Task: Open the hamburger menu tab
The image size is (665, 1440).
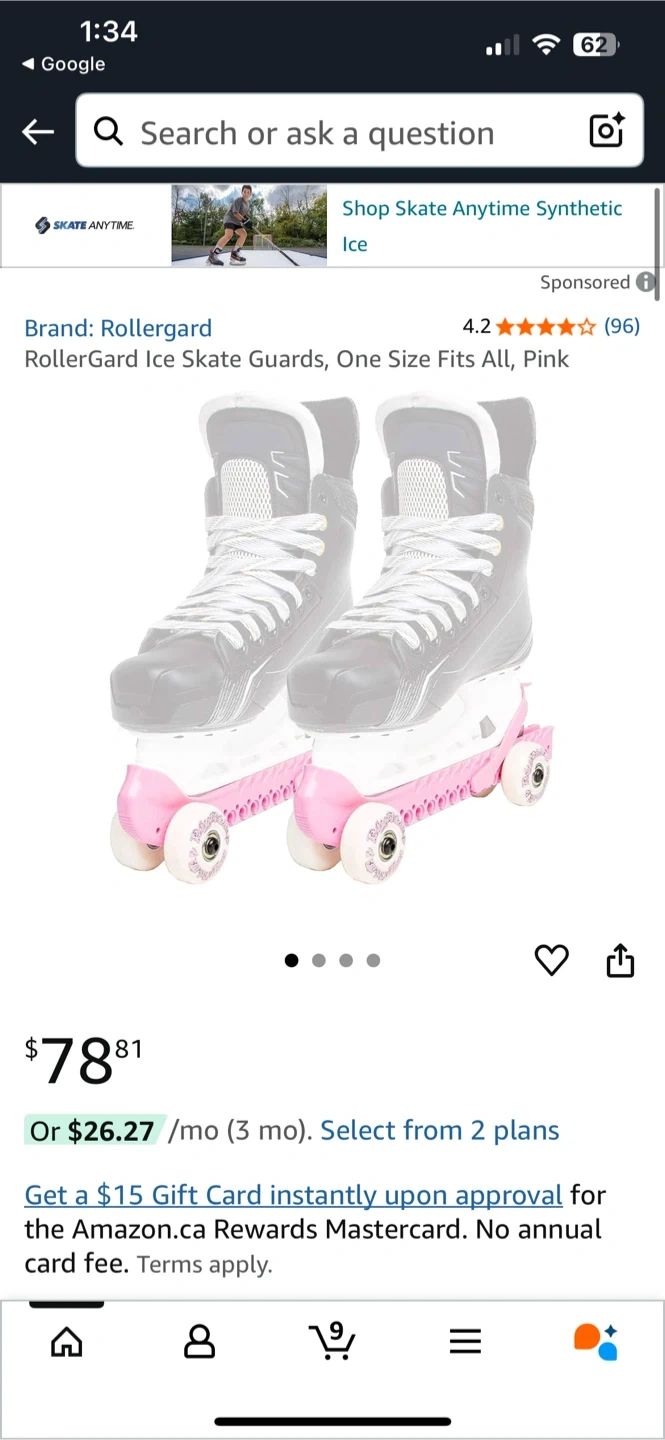Action: point(465,1342)
